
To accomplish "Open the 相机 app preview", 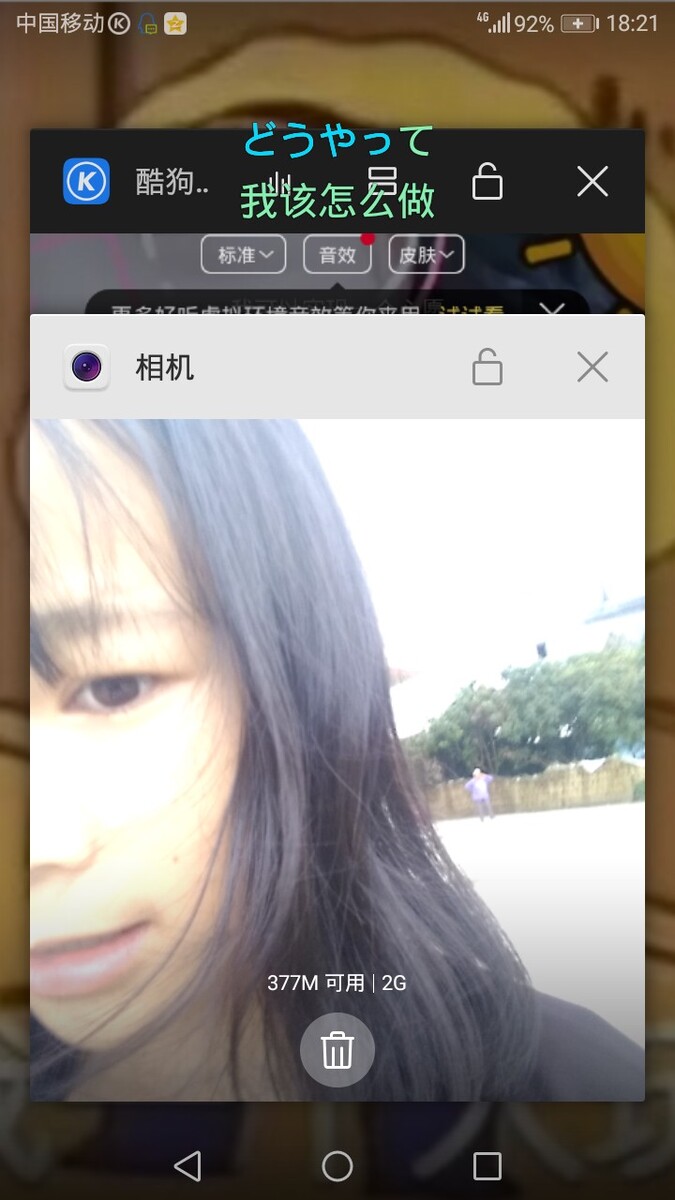I will click(337, 700).
